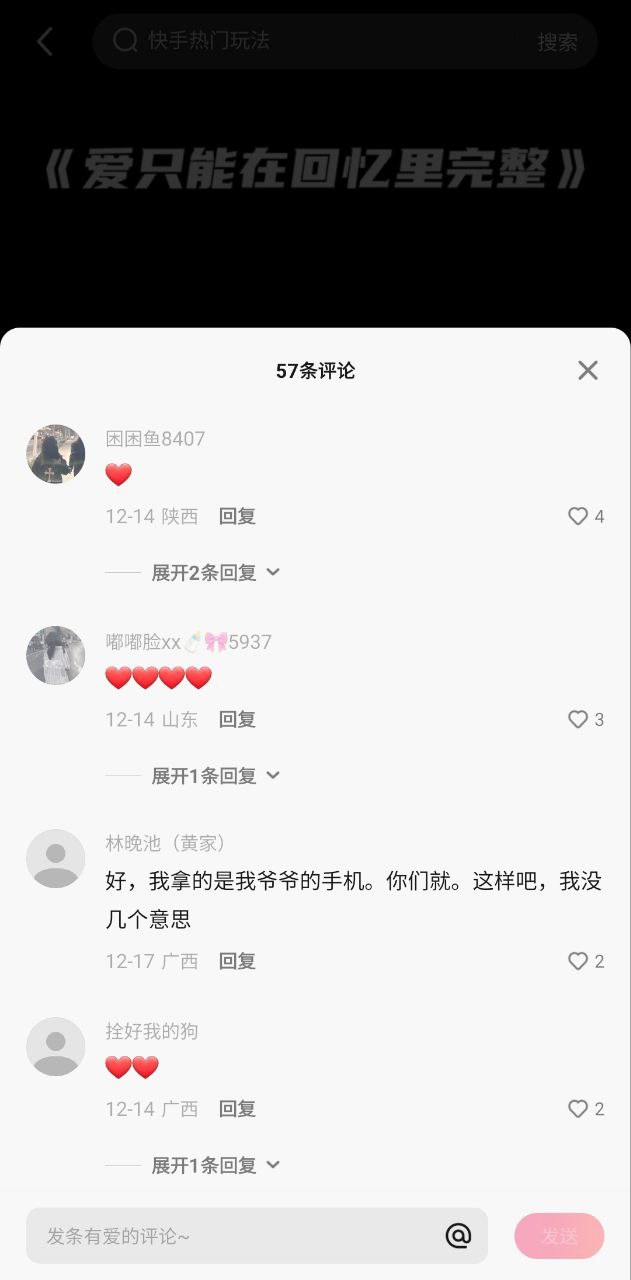Reply to 林晚池's comment
The image size is (631, 1280).
(237, 961)
